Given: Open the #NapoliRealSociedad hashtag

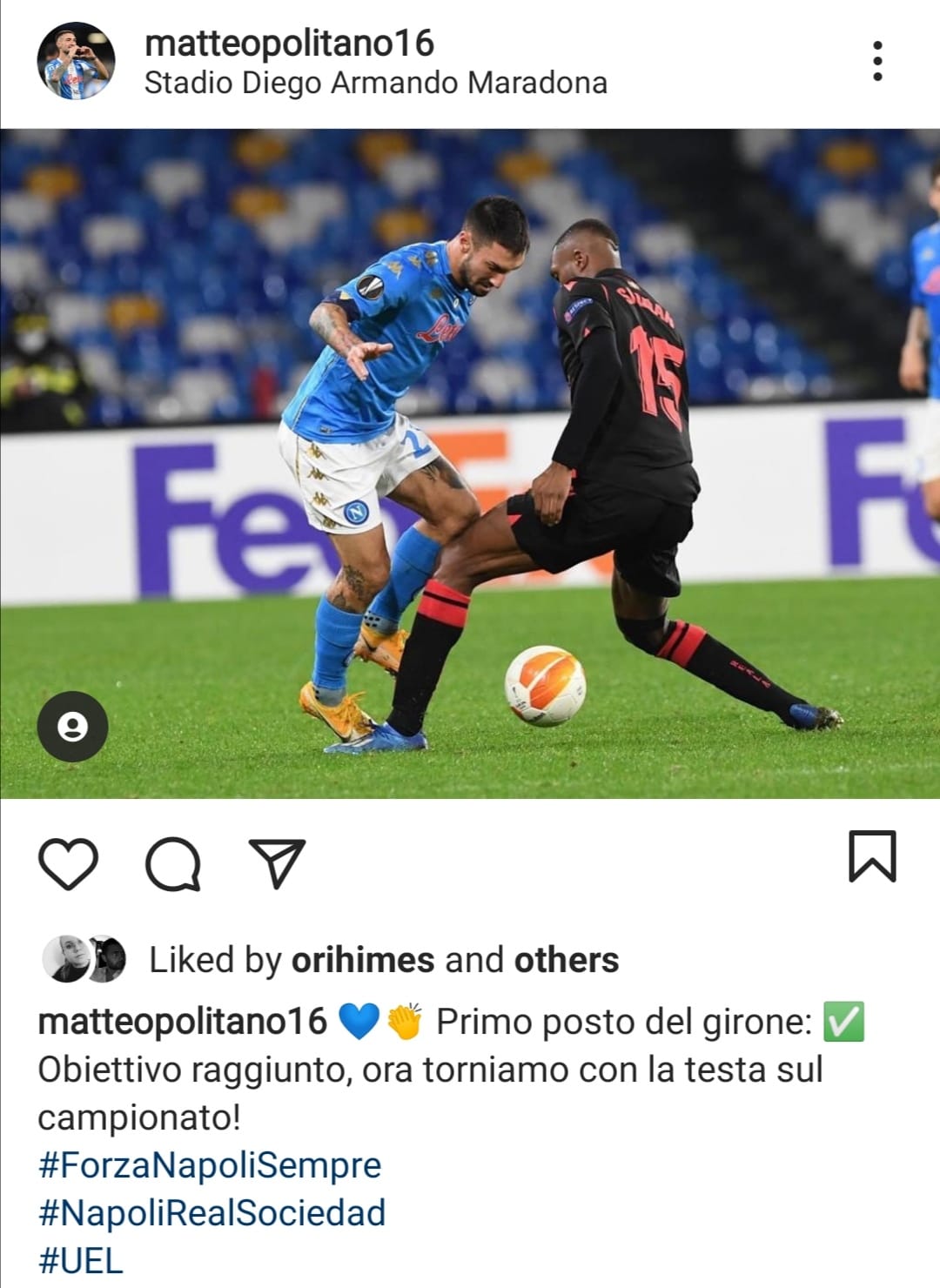Looking at the screenshot, I should pyautogui.click(x=211, y=1212).
